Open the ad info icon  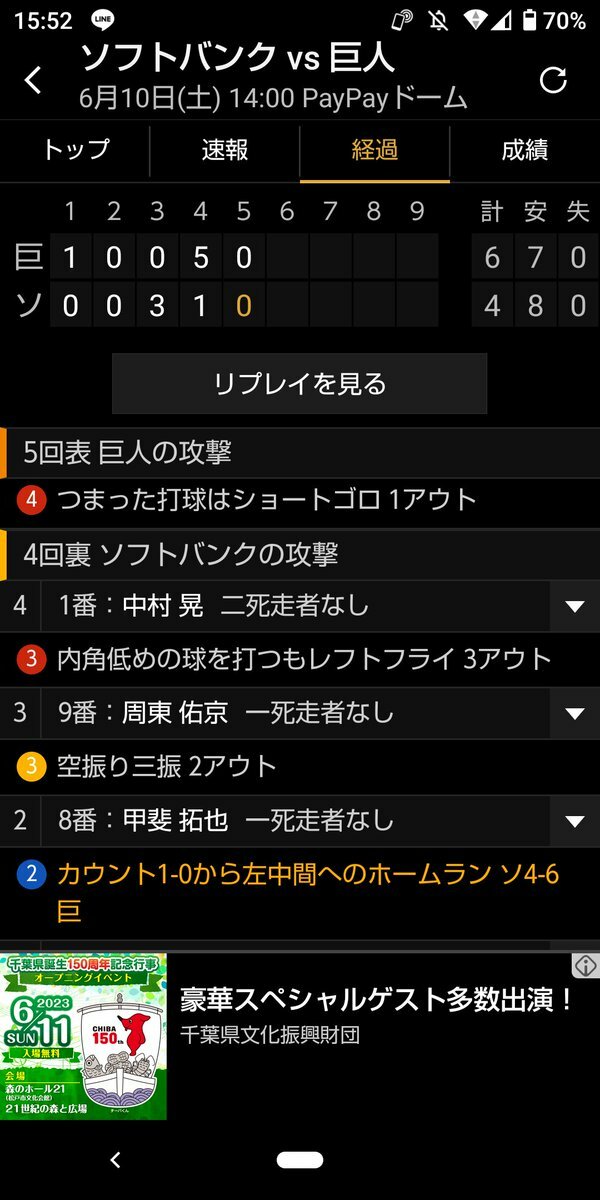click(x=586, y=965)
